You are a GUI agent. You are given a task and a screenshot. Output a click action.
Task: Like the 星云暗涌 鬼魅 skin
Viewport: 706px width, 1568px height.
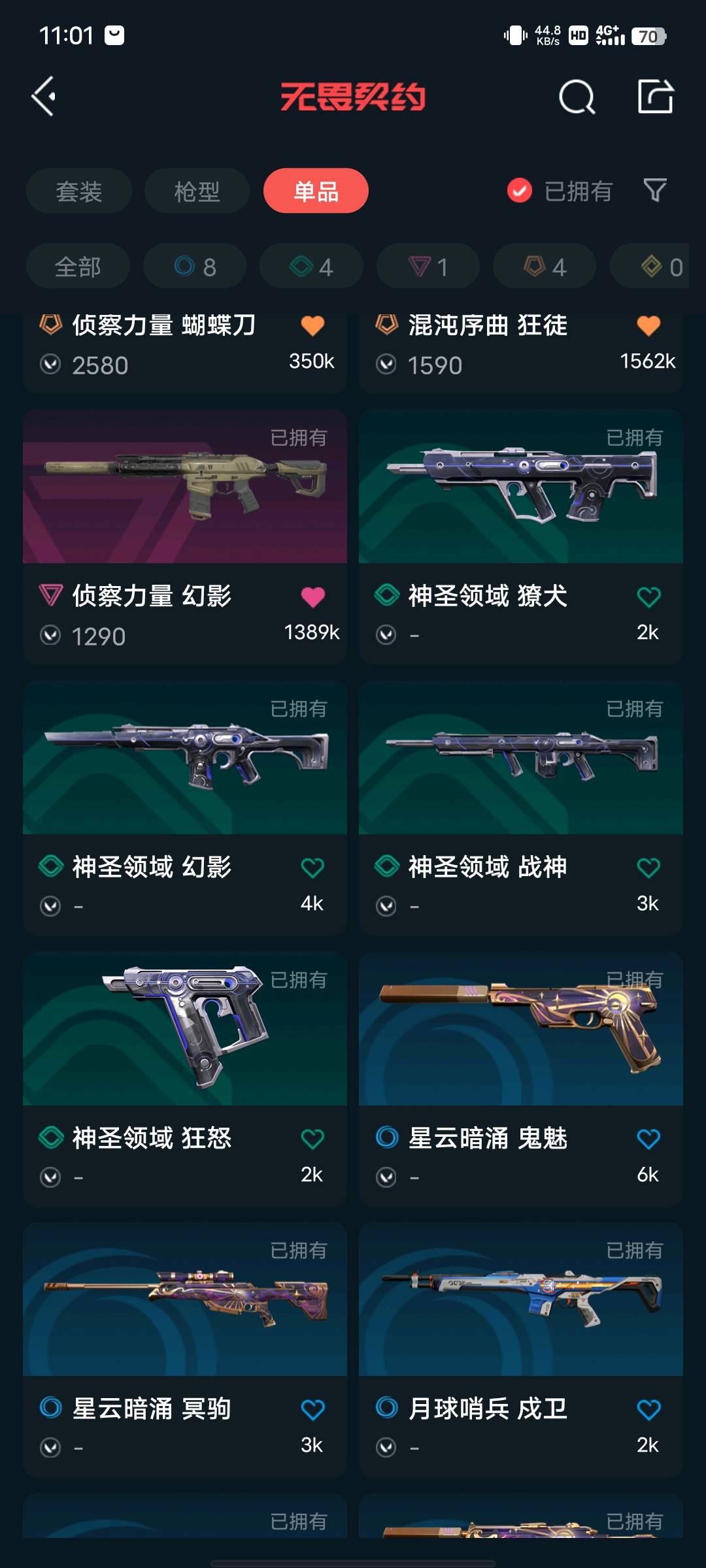[x=648, y=1139]
